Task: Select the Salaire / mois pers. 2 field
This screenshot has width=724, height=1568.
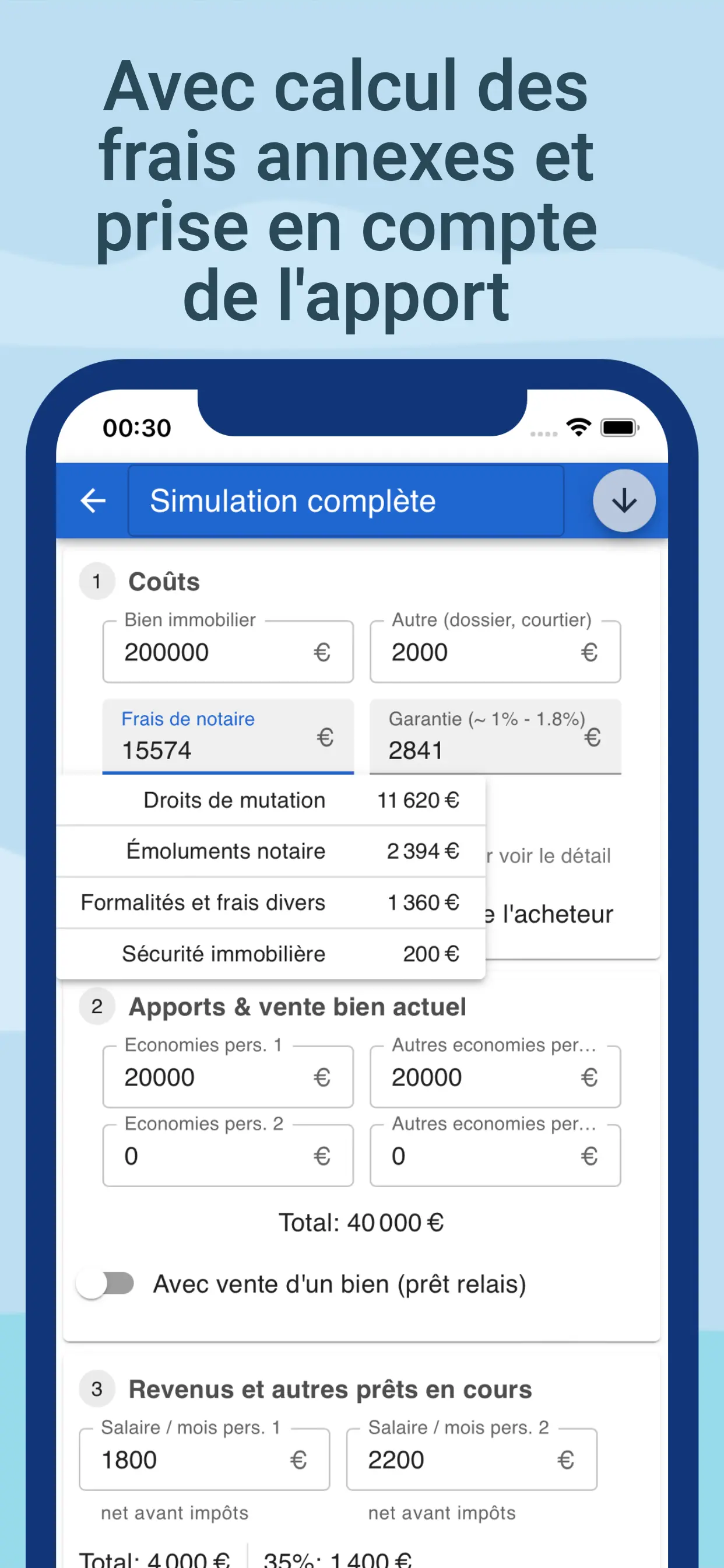Action: 472,1459
